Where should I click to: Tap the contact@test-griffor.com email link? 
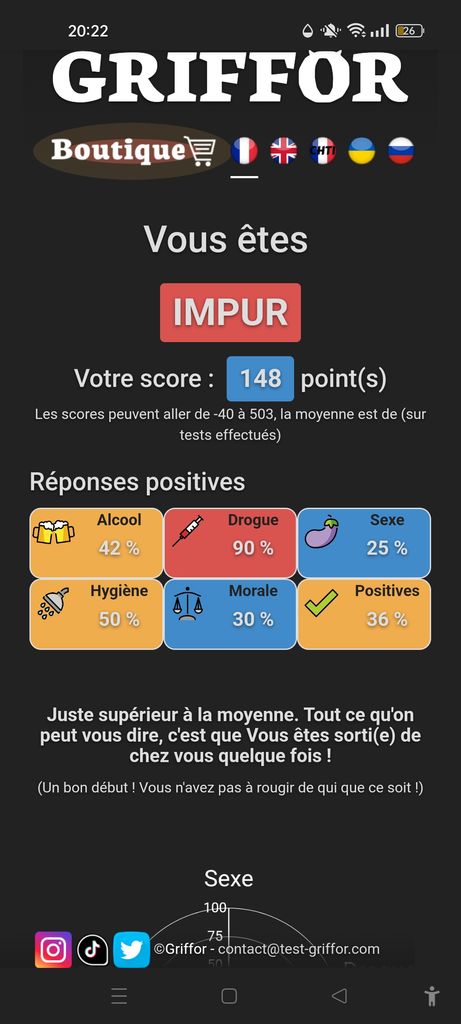coord(298,949)
